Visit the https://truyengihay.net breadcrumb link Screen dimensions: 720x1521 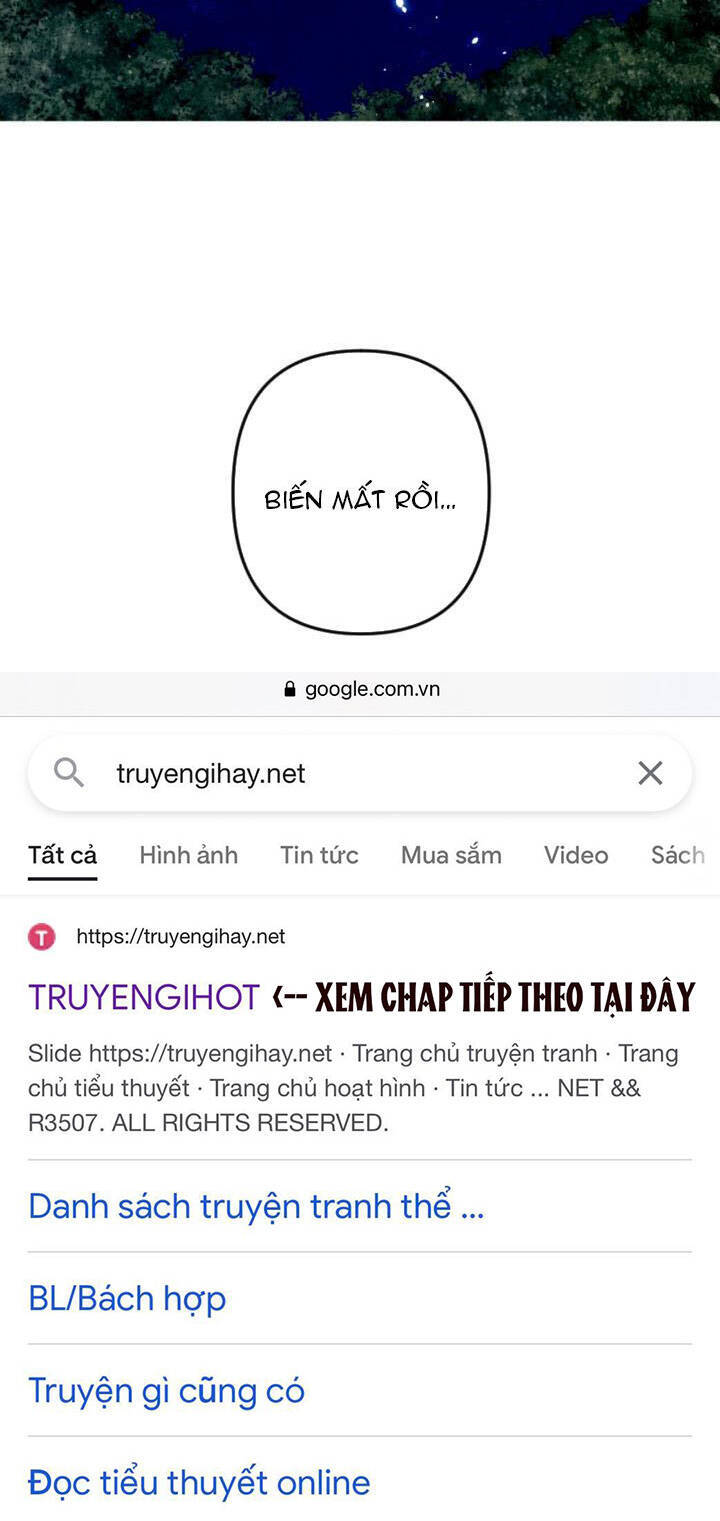(x=180, y=937)
